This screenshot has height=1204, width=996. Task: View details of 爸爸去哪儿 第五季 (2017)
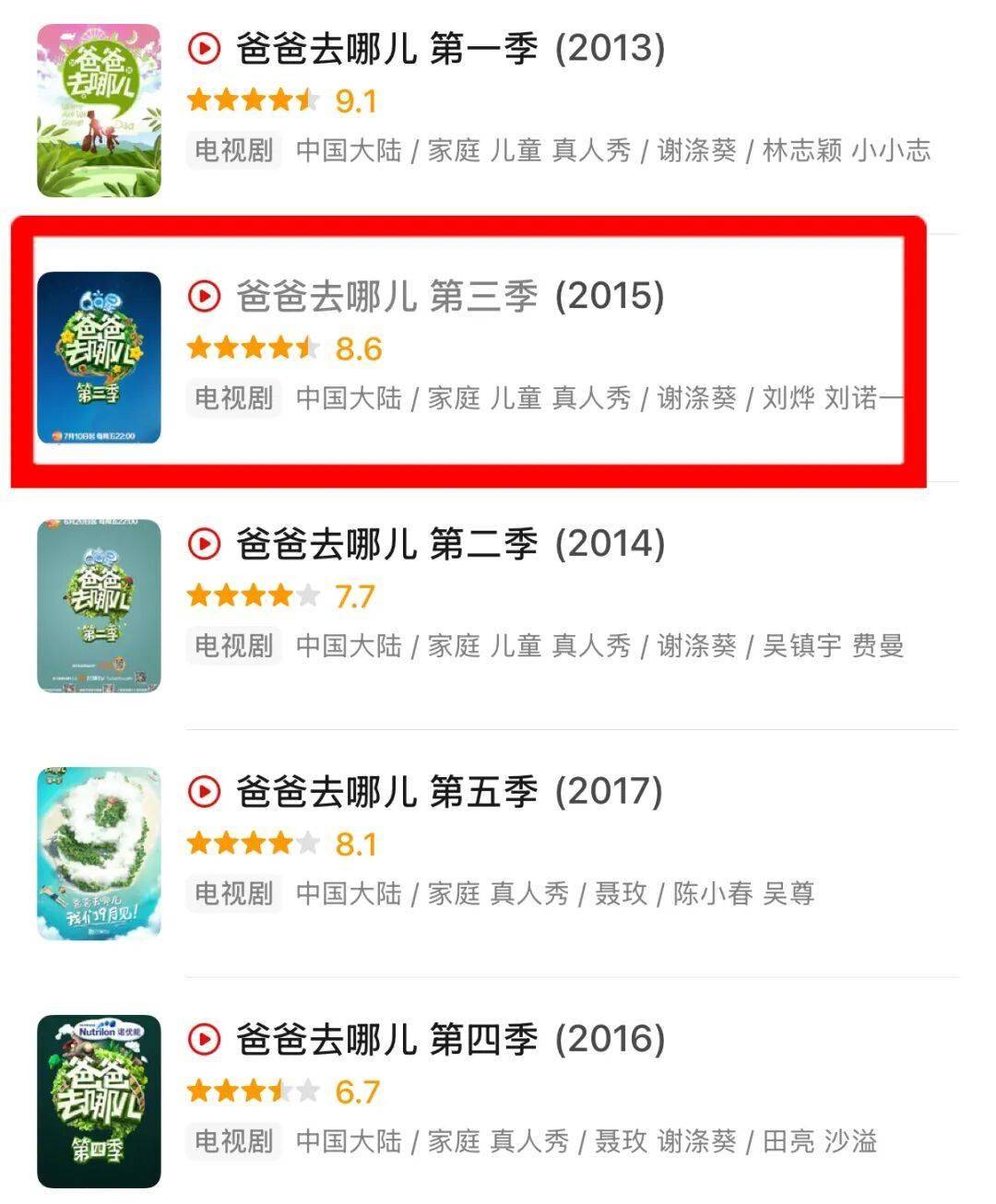[450, 792]
